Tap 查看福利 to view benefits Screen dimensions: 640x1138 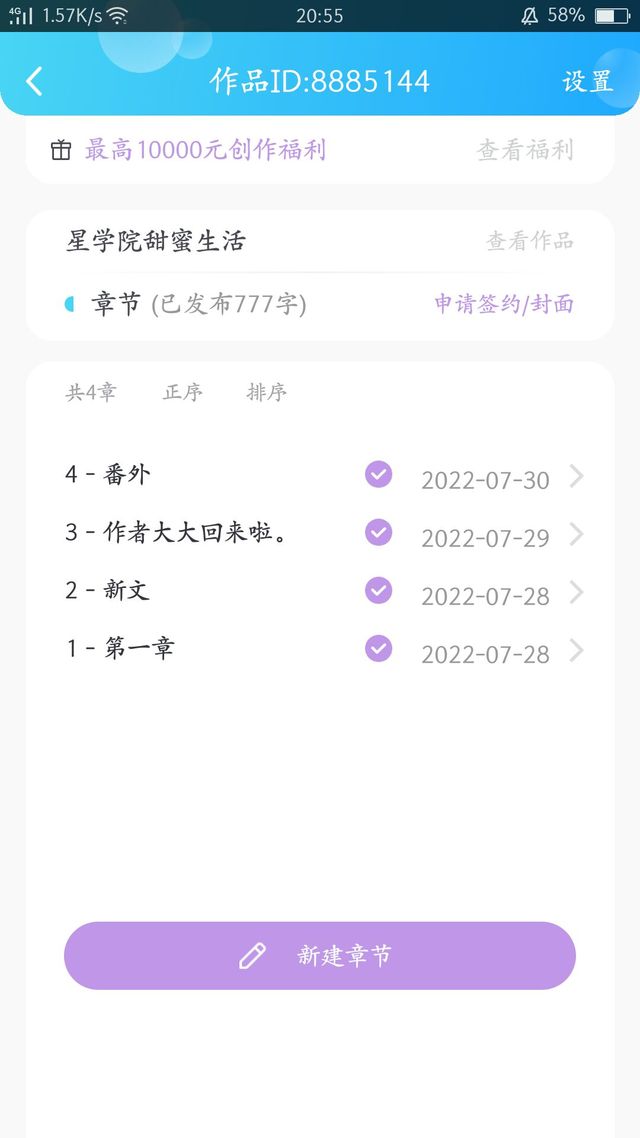525,150
